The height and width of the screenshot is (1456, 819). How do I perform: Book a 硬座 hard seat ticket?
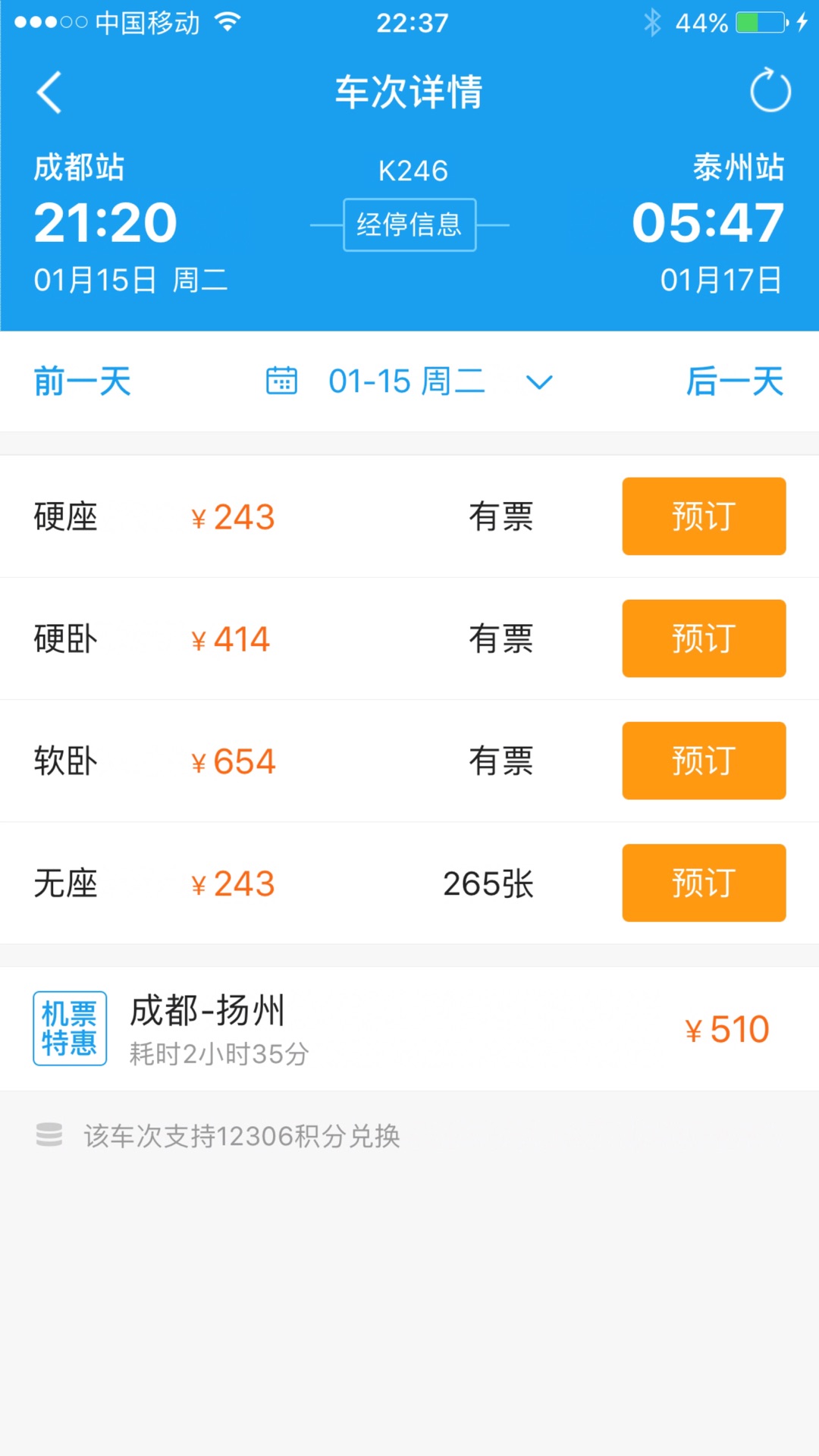click(x=704, y=516)
